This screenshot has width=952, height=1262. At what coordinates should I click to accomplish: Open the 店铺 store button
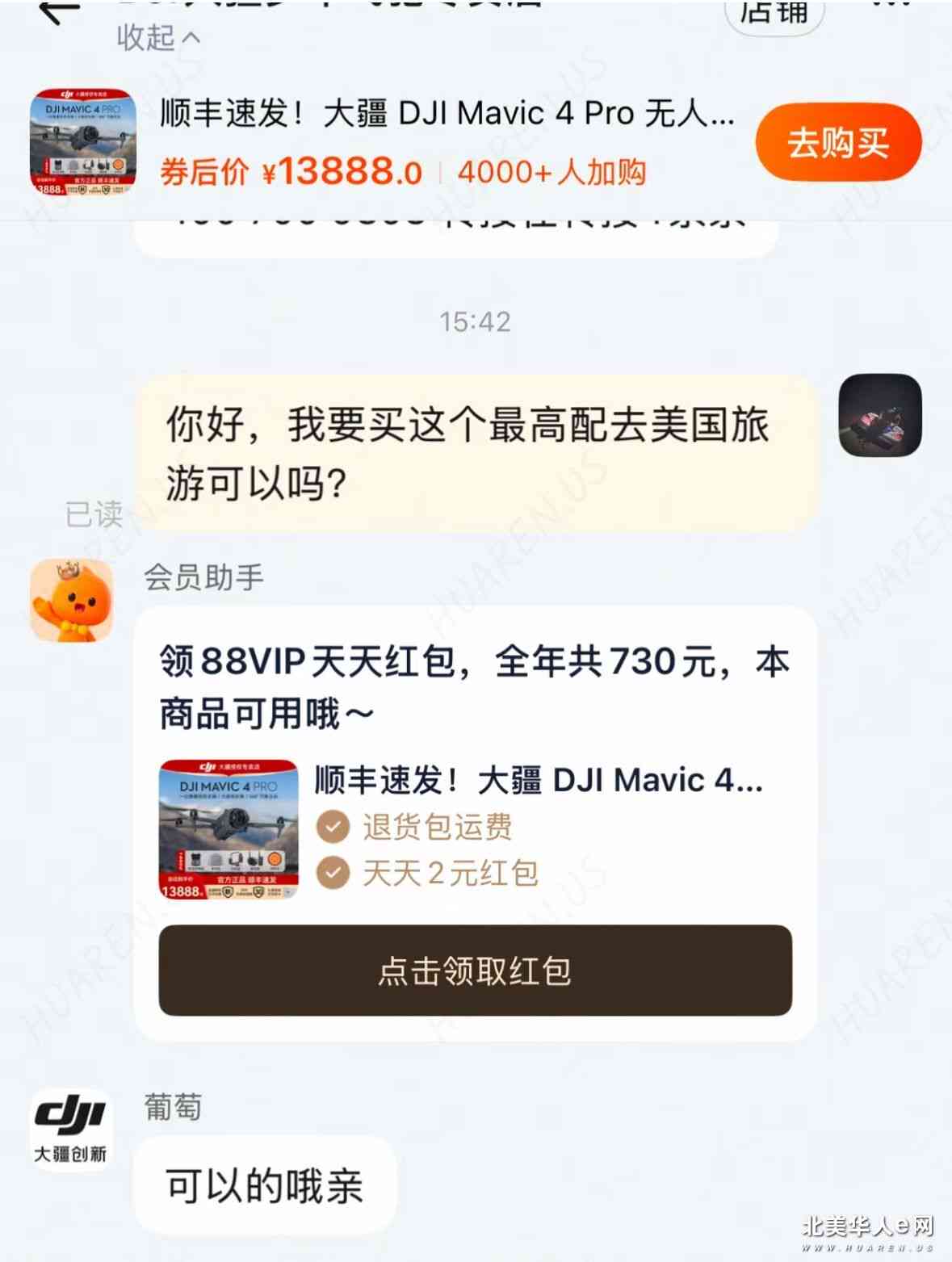[774, 12]
